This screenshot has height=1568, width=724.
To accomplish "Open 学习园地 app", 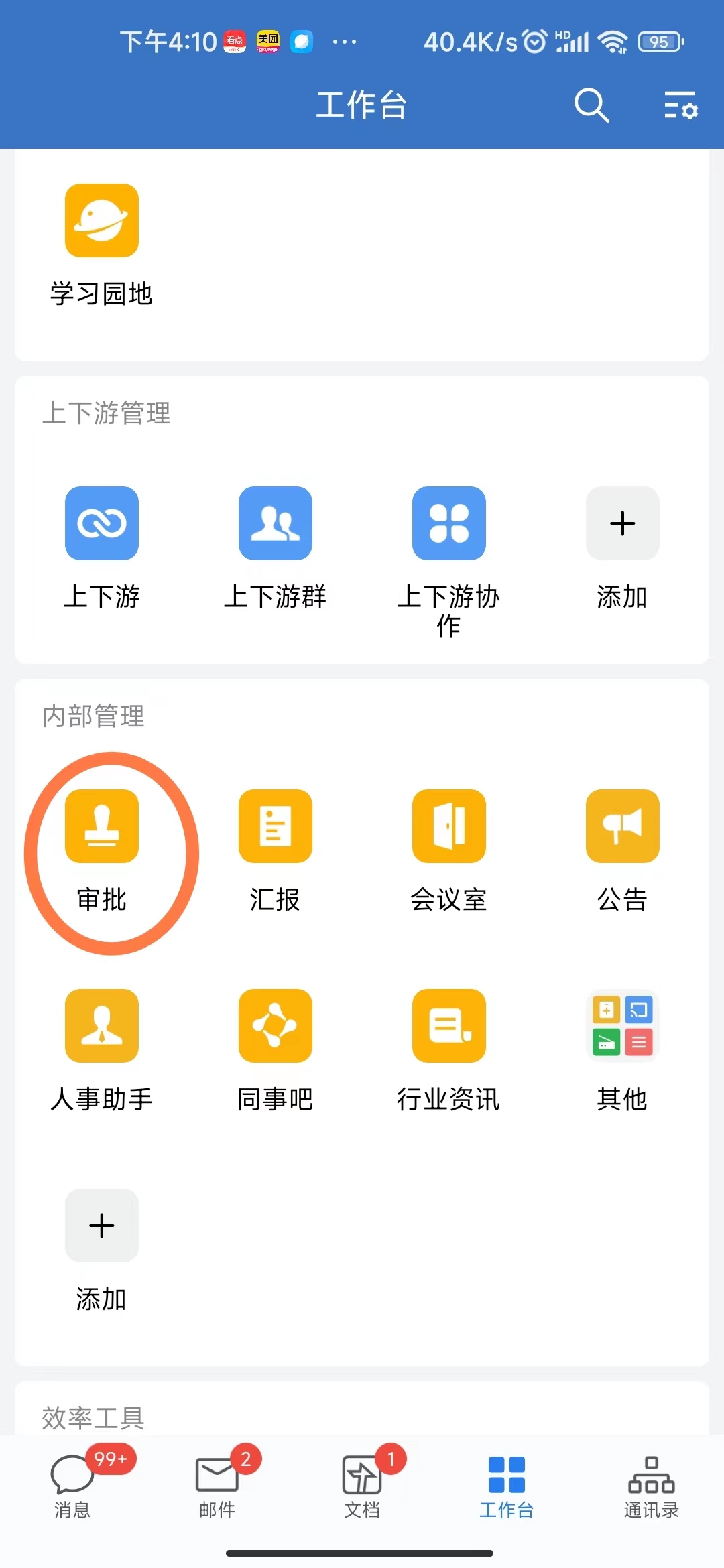I will click(102, 221).
